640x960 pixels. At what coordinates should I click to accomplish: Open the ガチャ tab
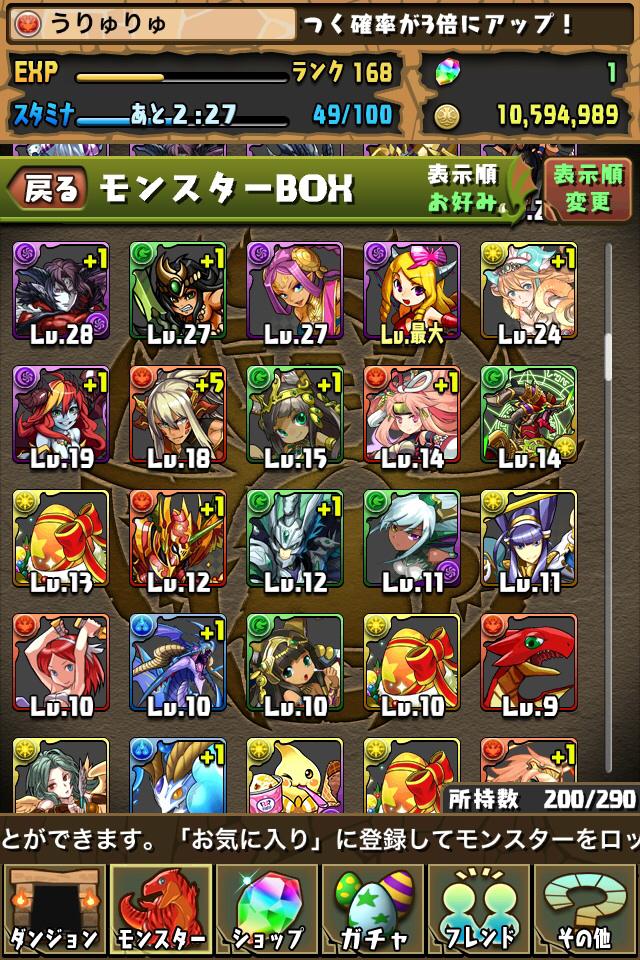[373, 908]
